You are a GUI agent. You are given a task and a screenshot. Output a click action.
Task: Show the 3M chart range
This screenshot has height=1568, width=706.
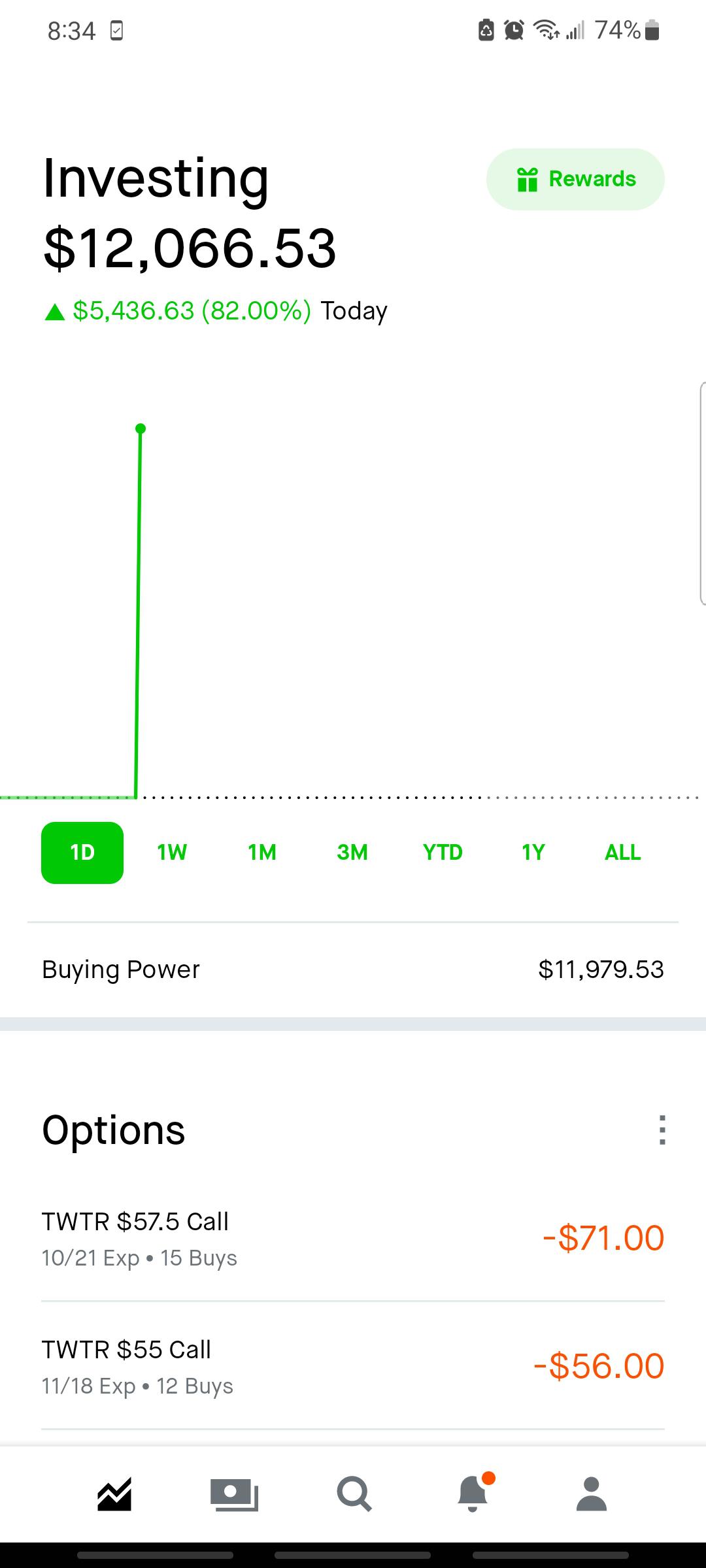tap(352, 853)
